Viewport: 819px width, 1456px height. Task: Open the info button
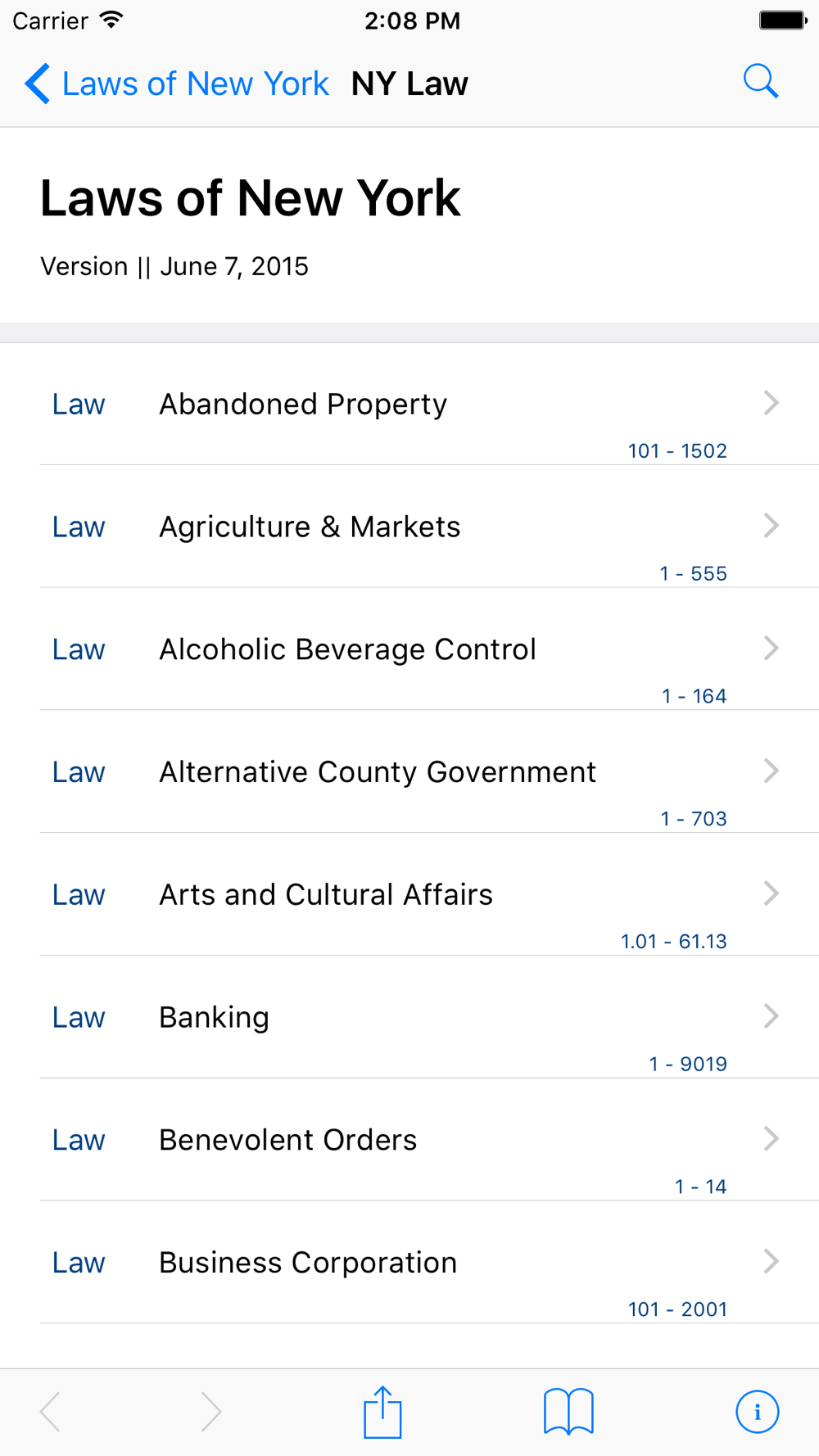click(757, 1412)
